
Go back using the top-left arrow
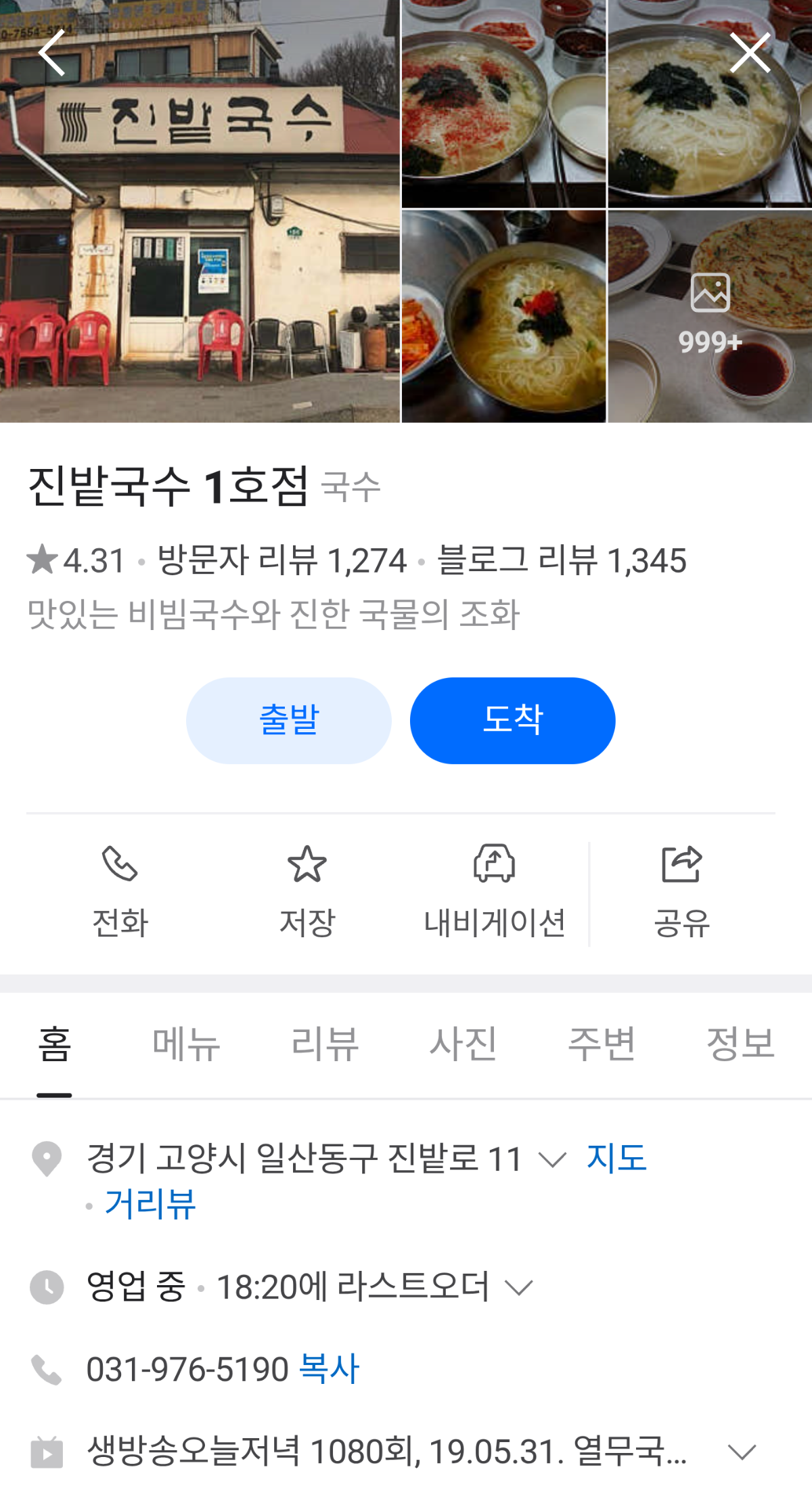point(51,53)
